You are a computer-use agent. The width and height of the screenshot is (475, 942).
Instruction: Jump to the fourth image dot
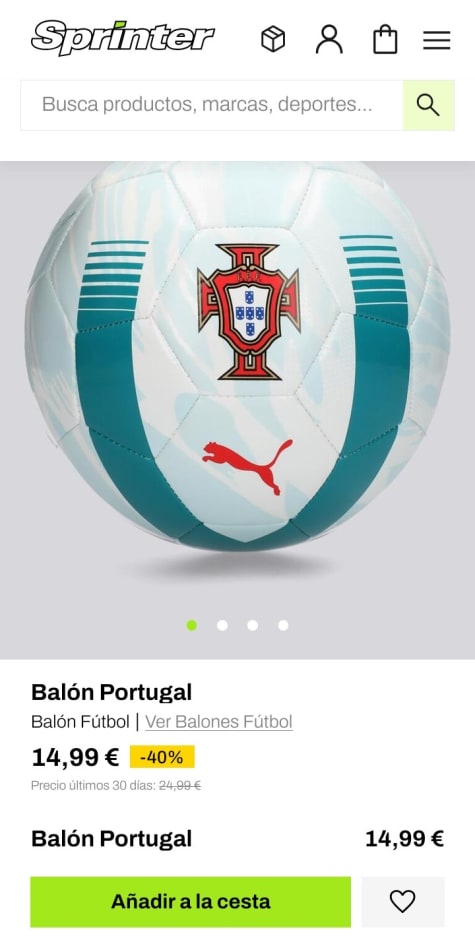[283, 625]
